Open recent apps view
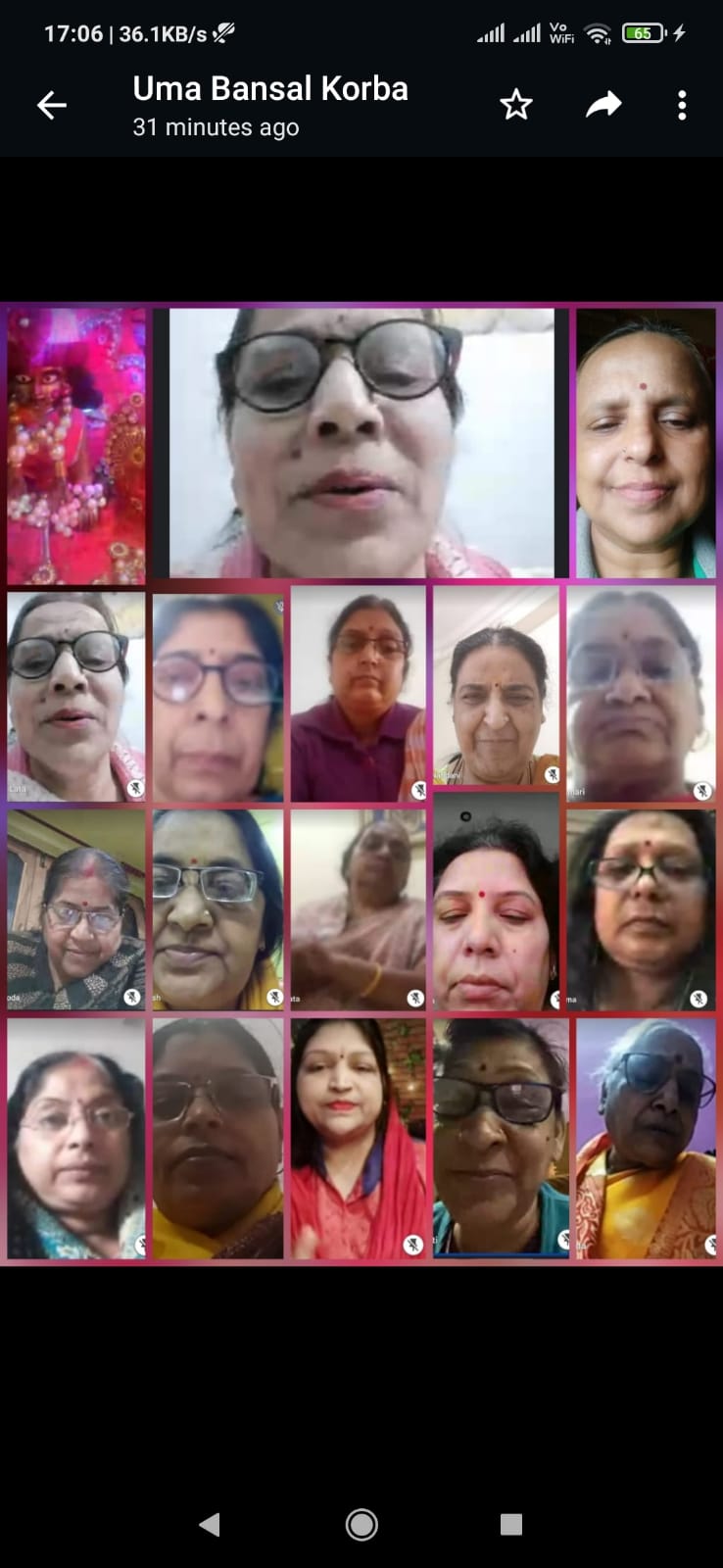Image resolution: width=723 pixels, height=1568 pixels. coord(510,1524)
